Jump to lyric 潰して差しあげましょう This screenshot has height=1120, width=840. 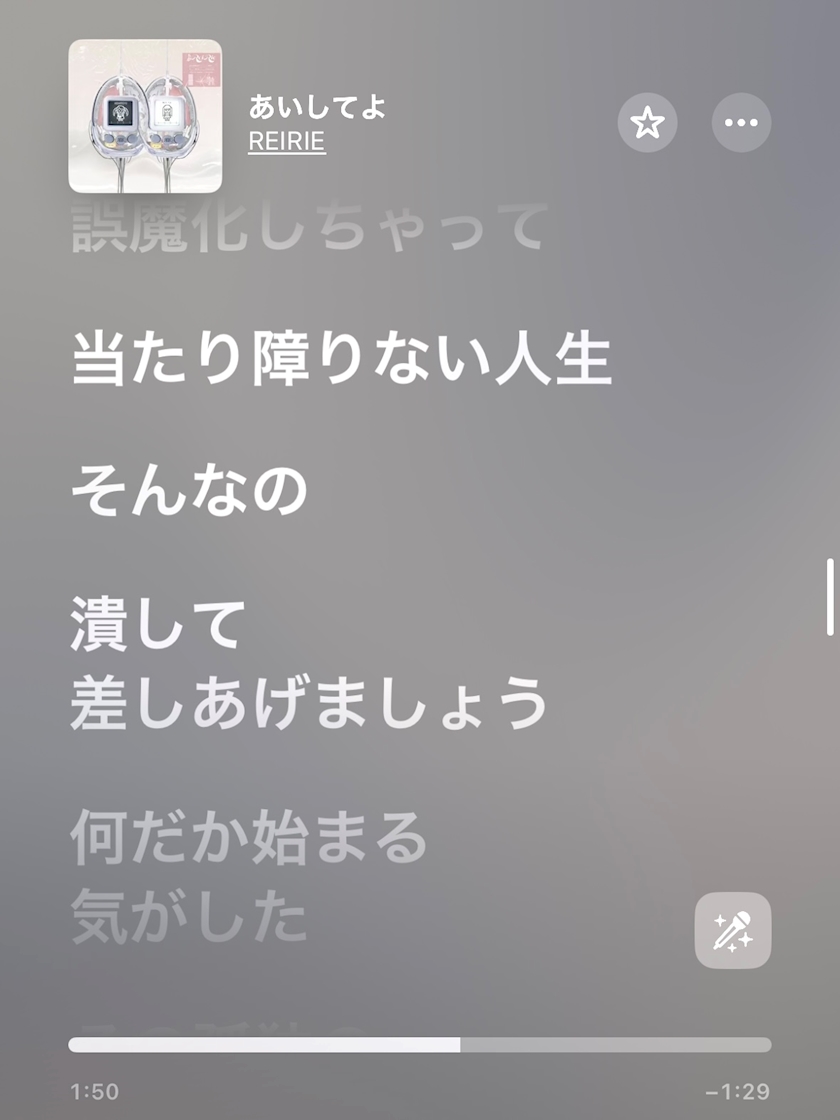(x=308, y=665)
